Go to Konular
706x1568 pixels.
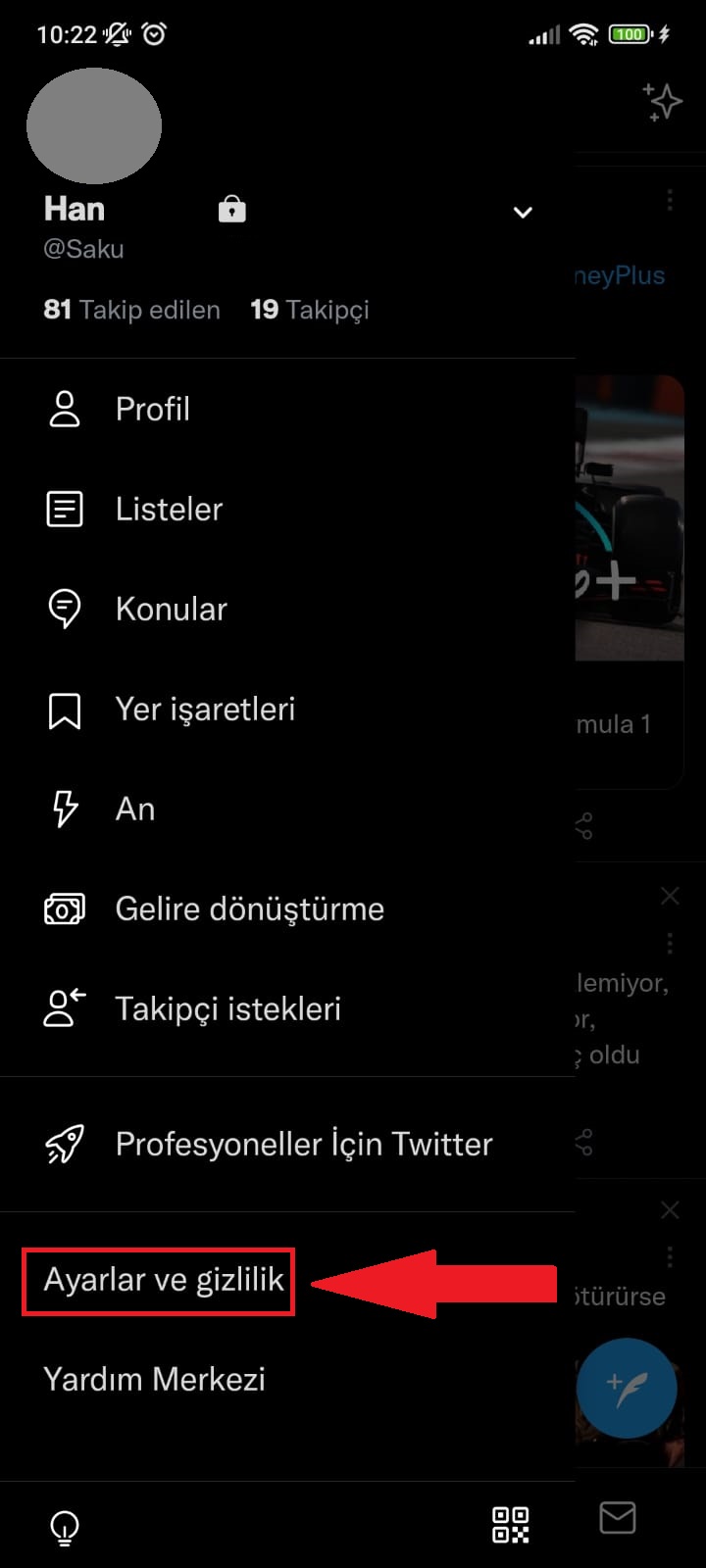tap(171, 609)
